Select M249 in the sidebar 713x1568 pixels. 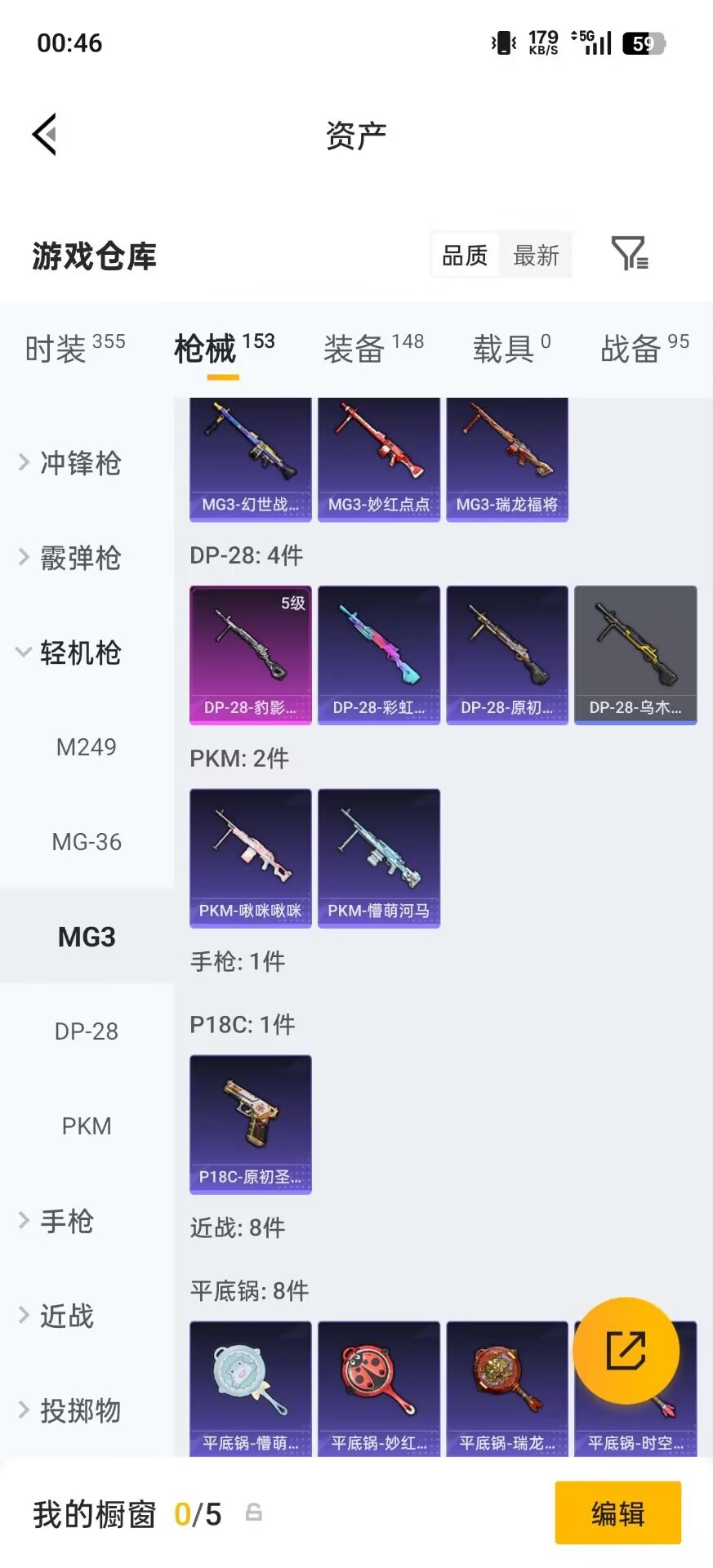[x=86, y=746]
